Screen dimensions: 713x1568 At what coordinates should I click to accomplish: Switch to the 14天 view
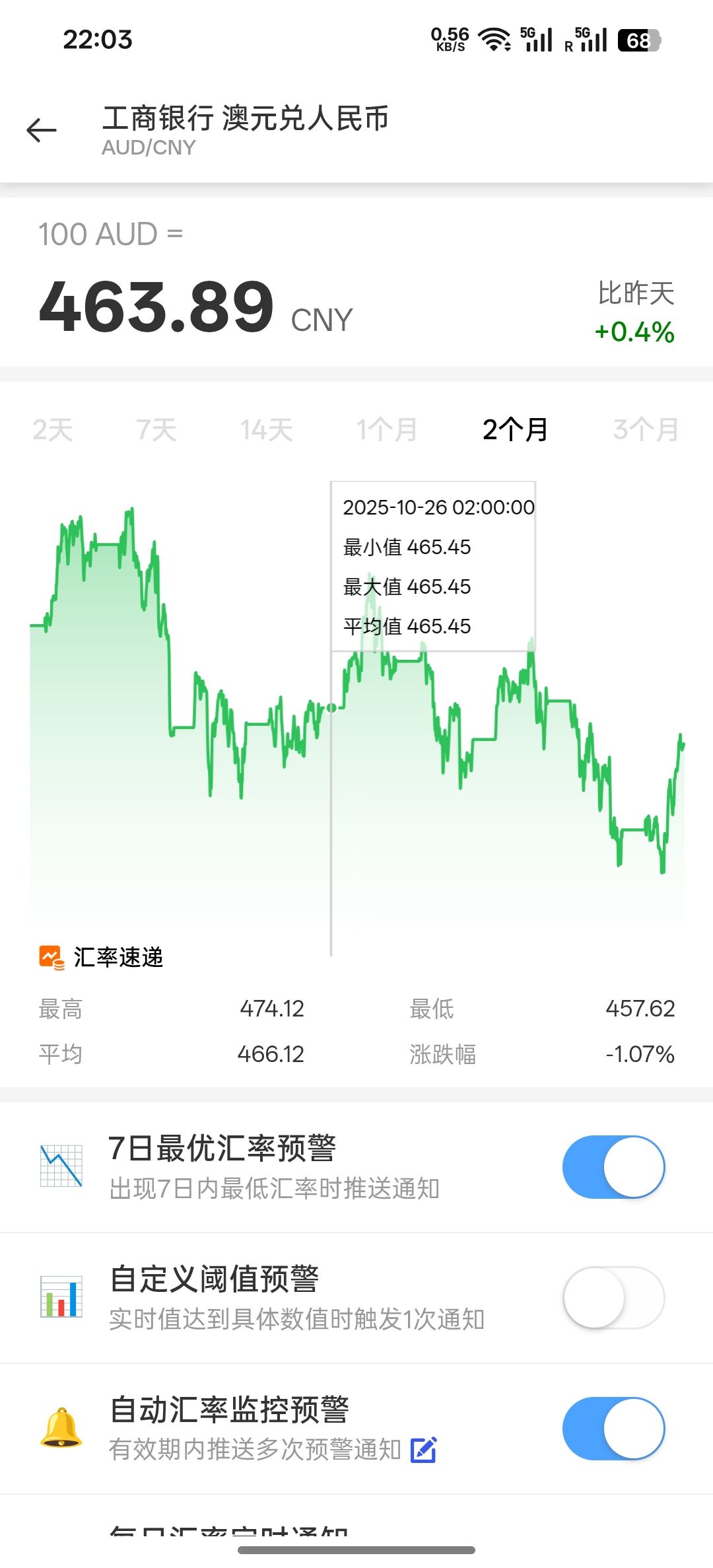267,429
